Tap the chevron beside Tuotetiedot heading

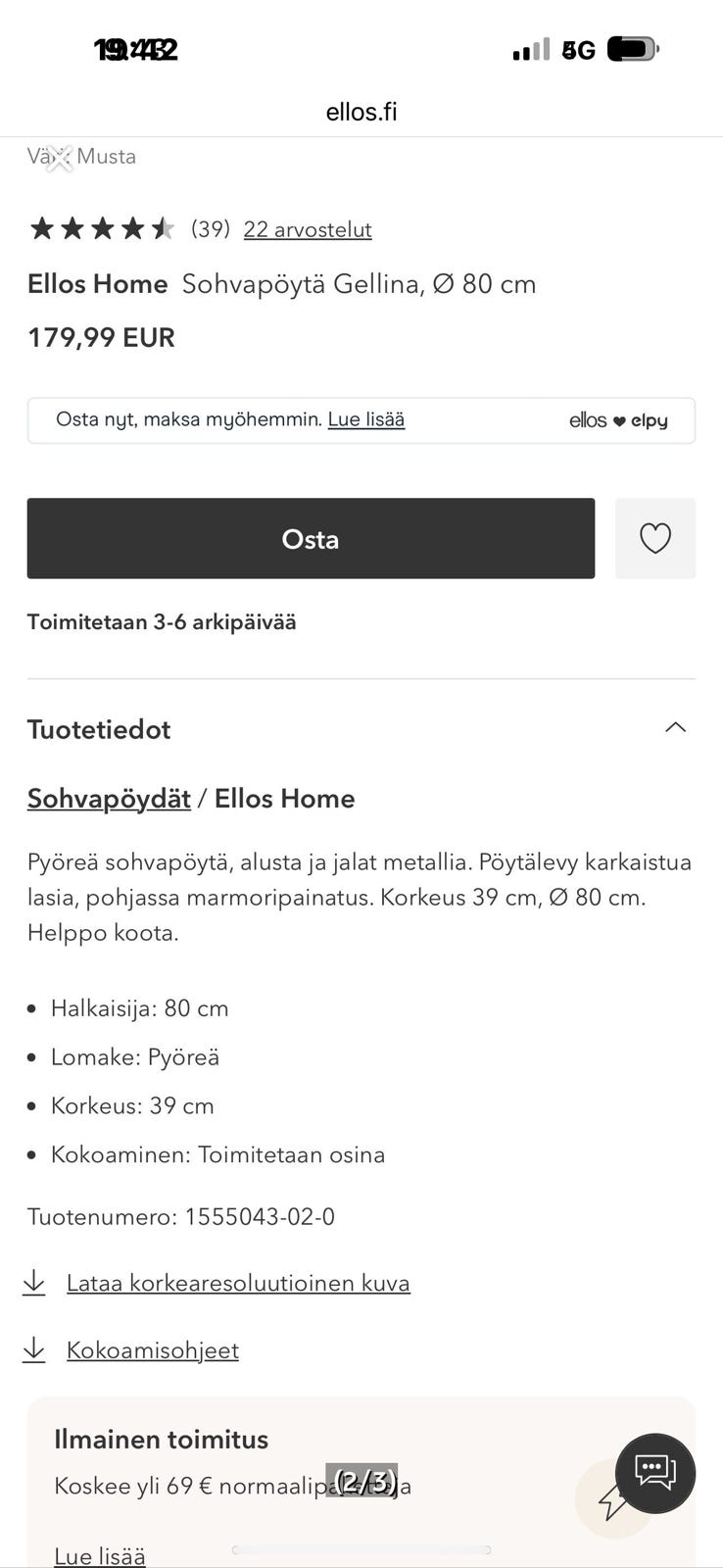pos(675,727)
